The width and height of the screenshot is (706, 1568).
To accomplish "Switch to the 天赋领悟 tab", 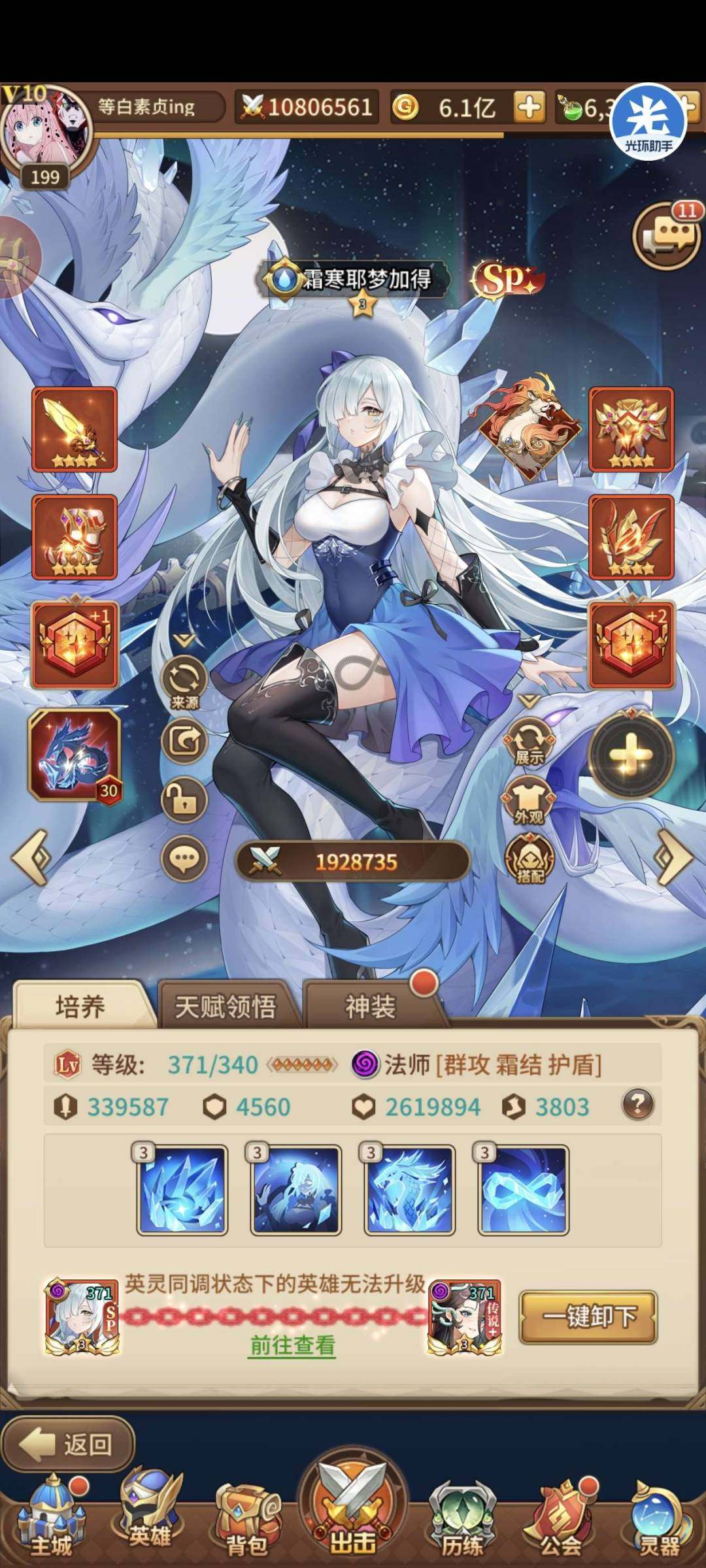I will 225,1007.
